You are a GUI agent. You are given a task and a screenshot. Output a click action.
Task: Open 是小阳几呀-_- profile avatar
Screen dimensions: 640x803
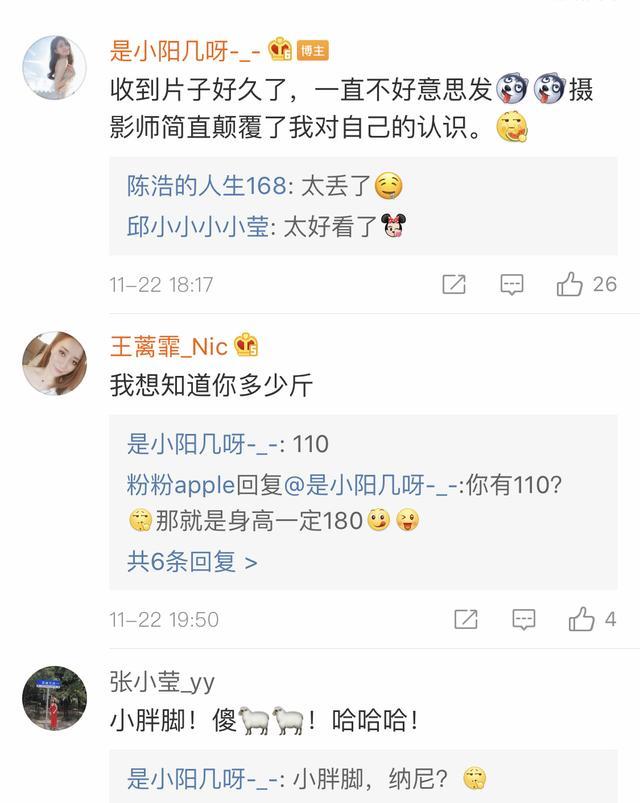(54, 67)
